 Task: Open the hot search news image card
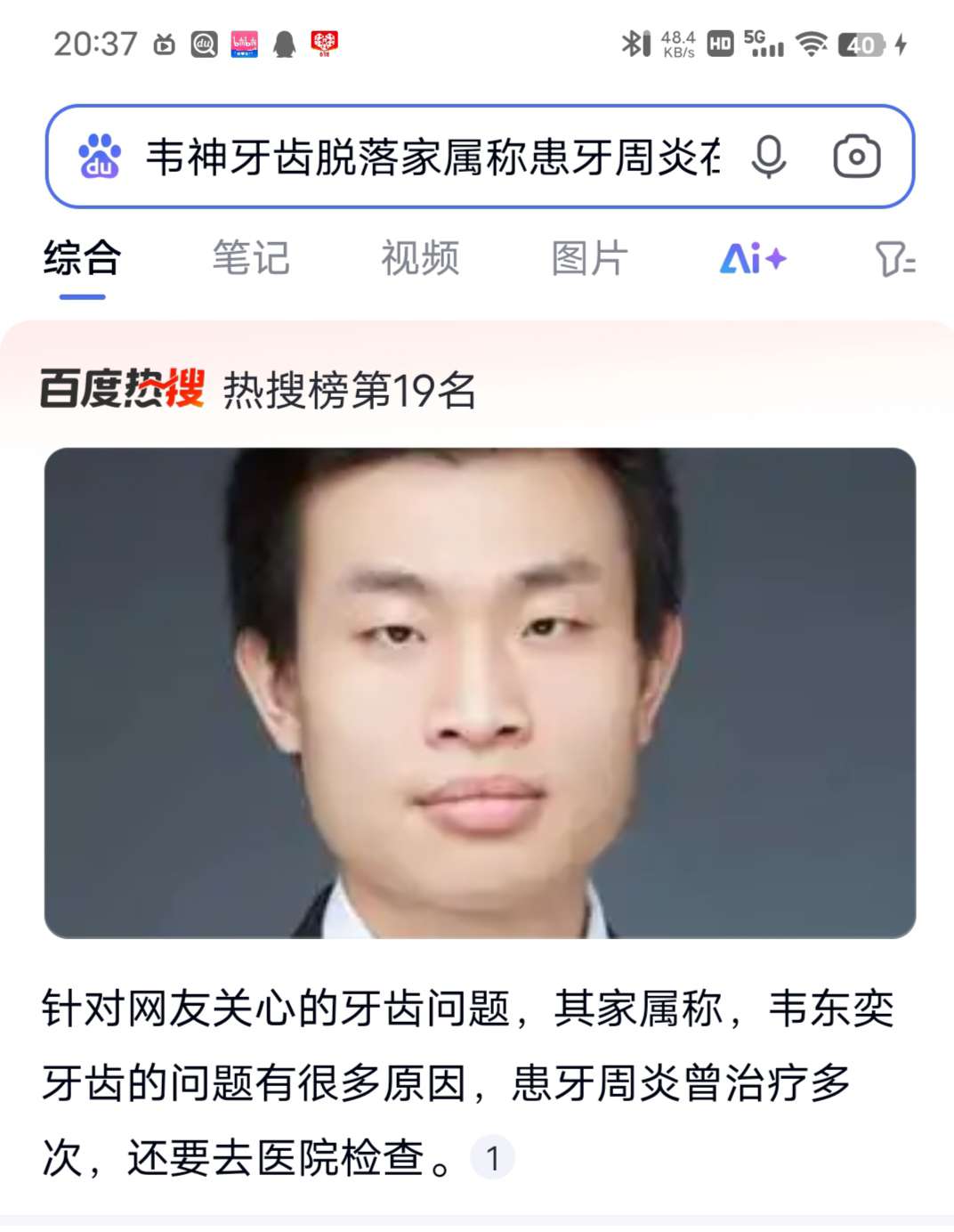tap(480, 692)
